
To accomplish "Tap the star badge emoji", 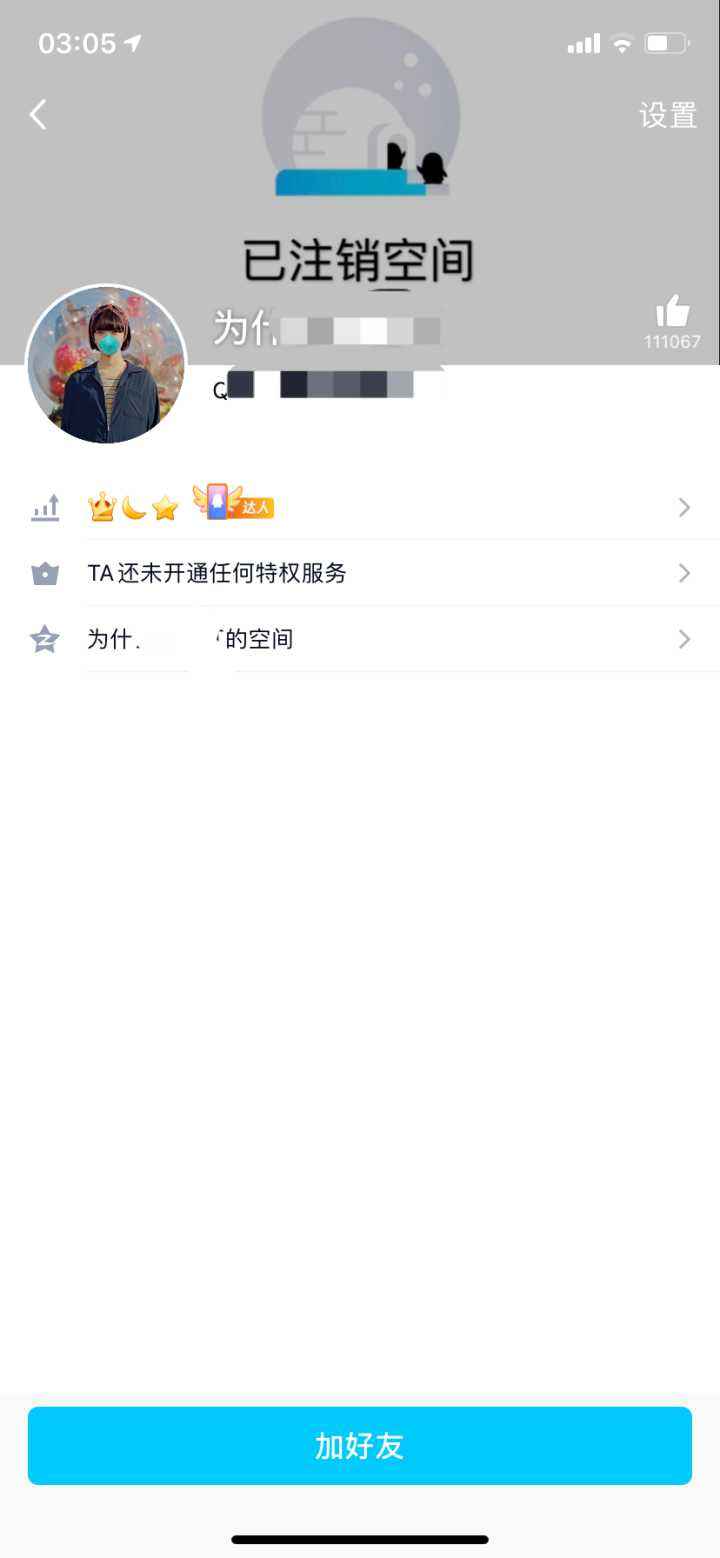I will click(x=163, y=507).
